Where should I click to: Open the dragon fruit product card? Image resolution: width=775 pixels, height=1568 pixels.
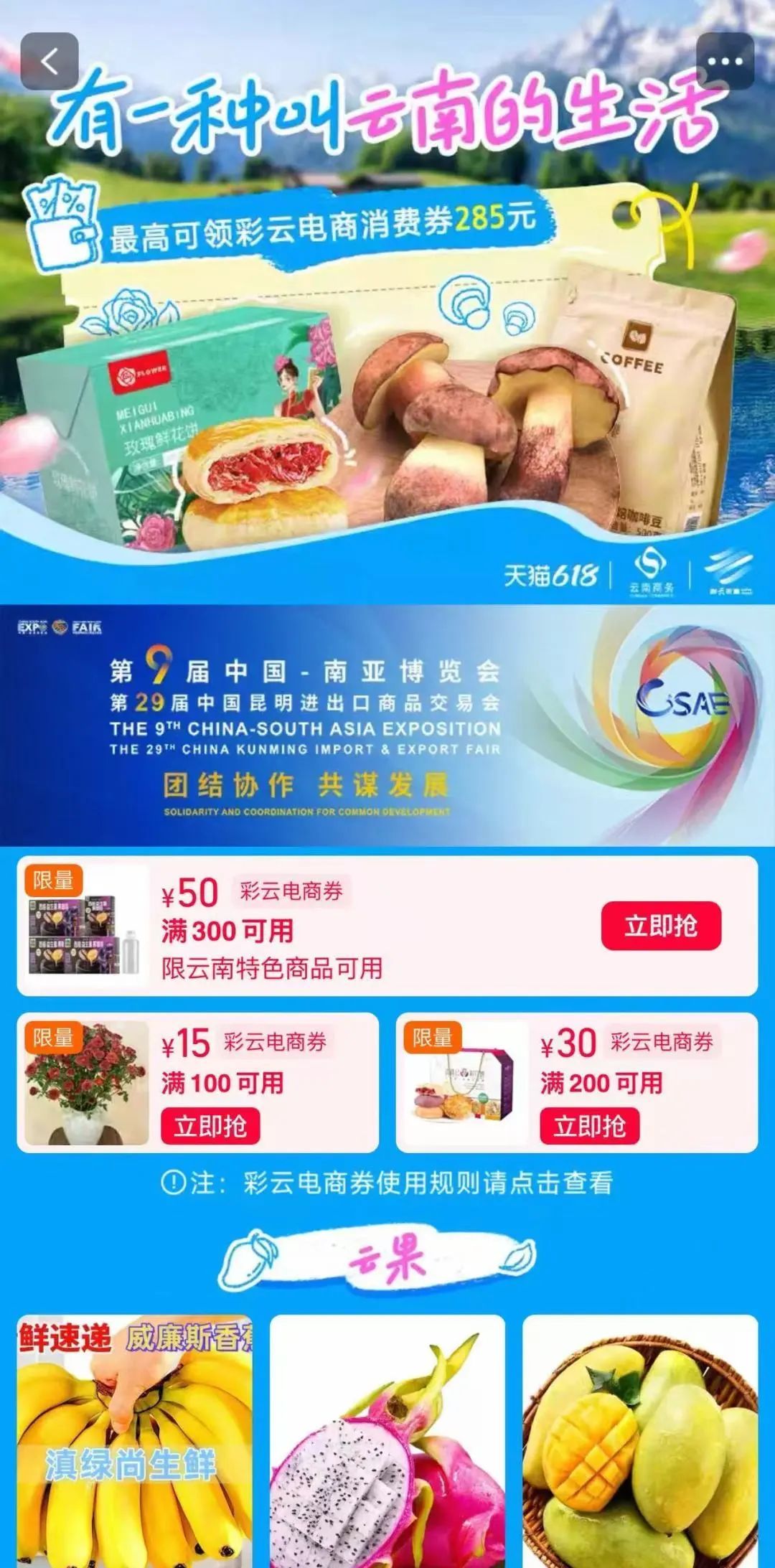387,1442
